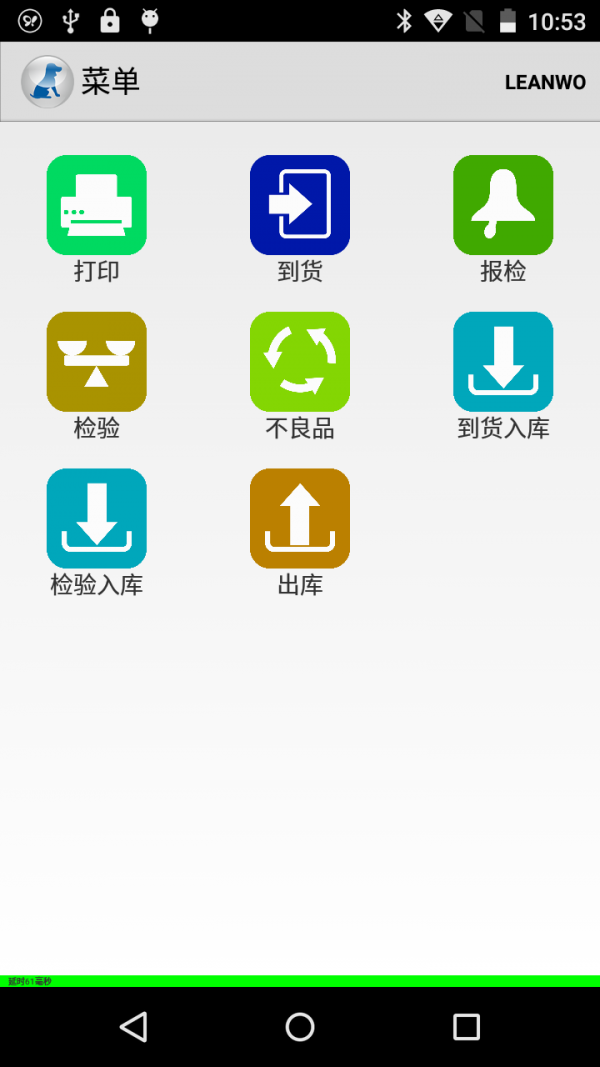Screen dimensions: 600x1067
Task: Launch the 出库 stock-out module
Action: 300,518
